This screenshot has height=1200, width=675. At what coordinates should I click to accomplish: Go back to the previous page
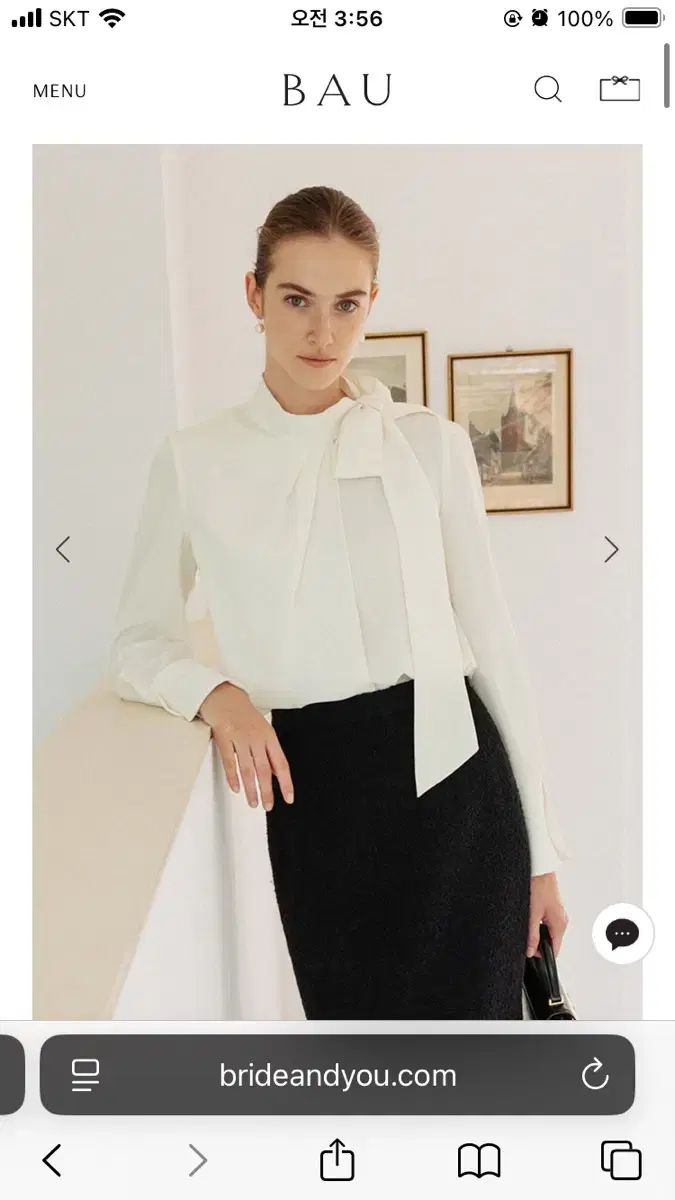(x=52, y=1160)
